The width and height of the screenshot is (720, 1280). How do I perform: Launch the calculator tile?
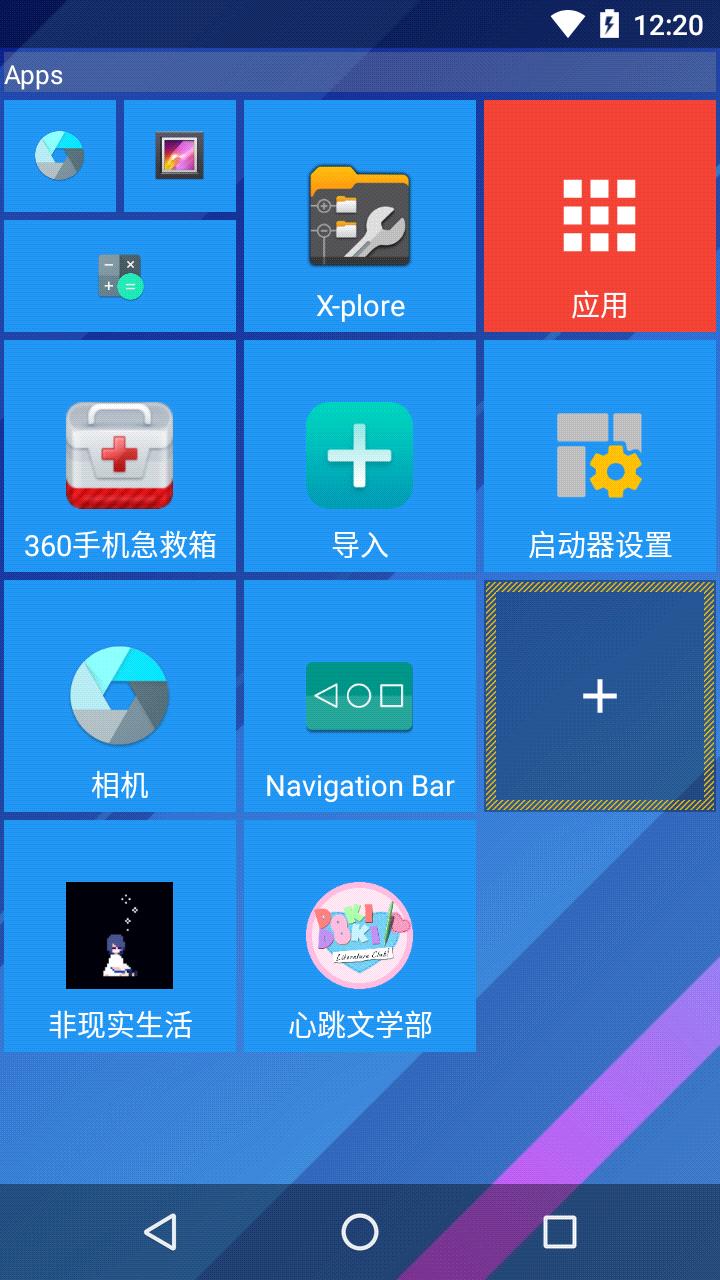pyautogui.click(x=120, y=276)
